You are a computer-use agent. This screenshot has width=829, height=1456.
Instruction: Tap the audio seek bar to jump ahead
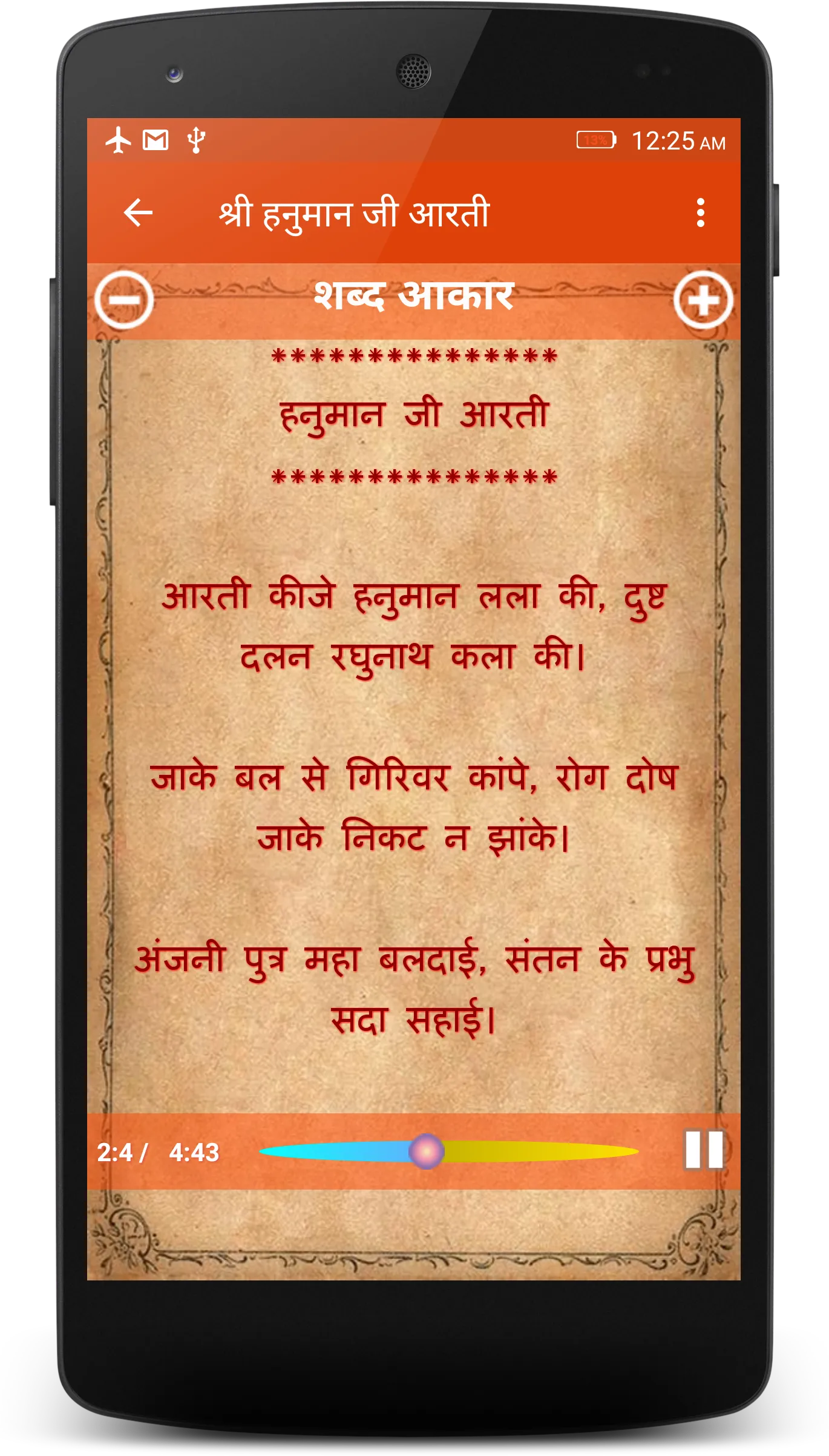pos(448,1151)
